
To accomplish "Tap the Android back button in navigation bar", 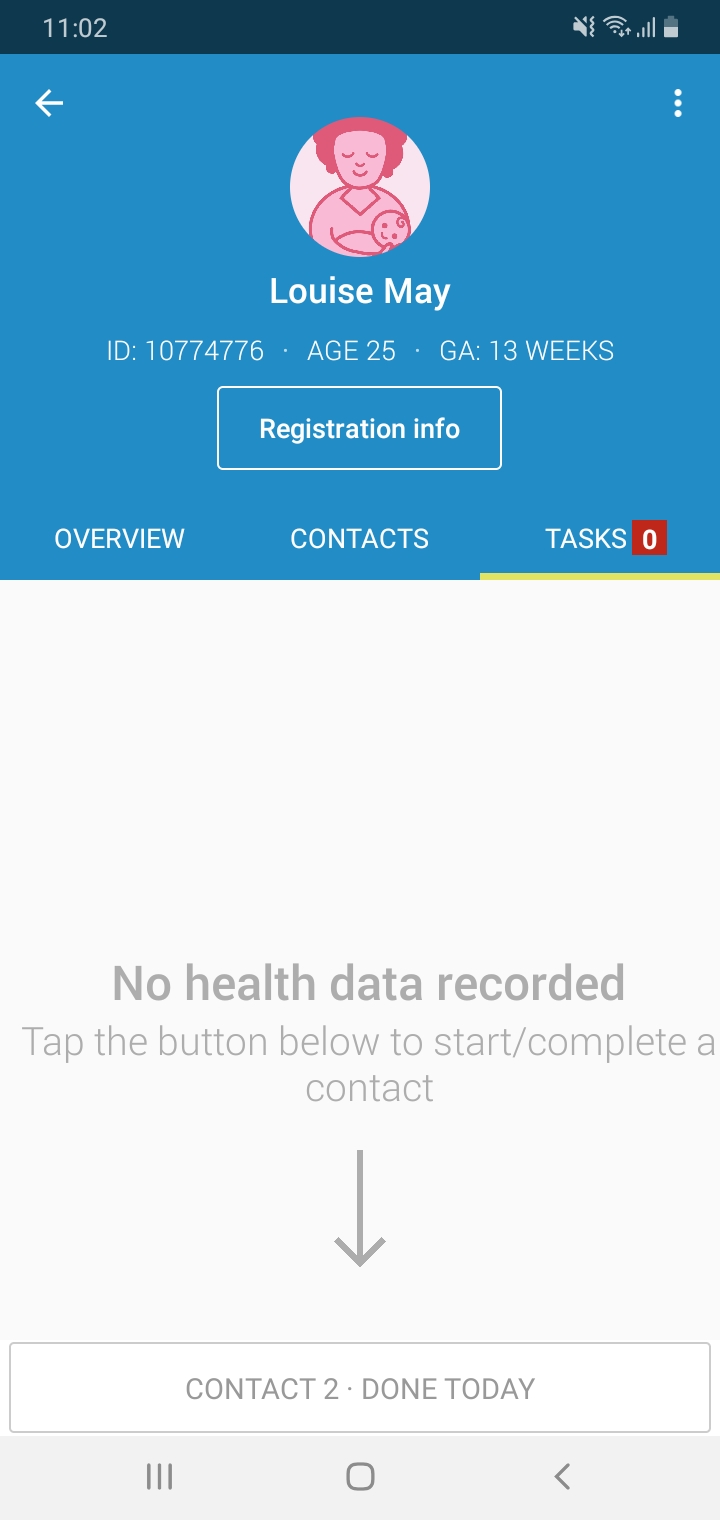I will pos(561,1475).
